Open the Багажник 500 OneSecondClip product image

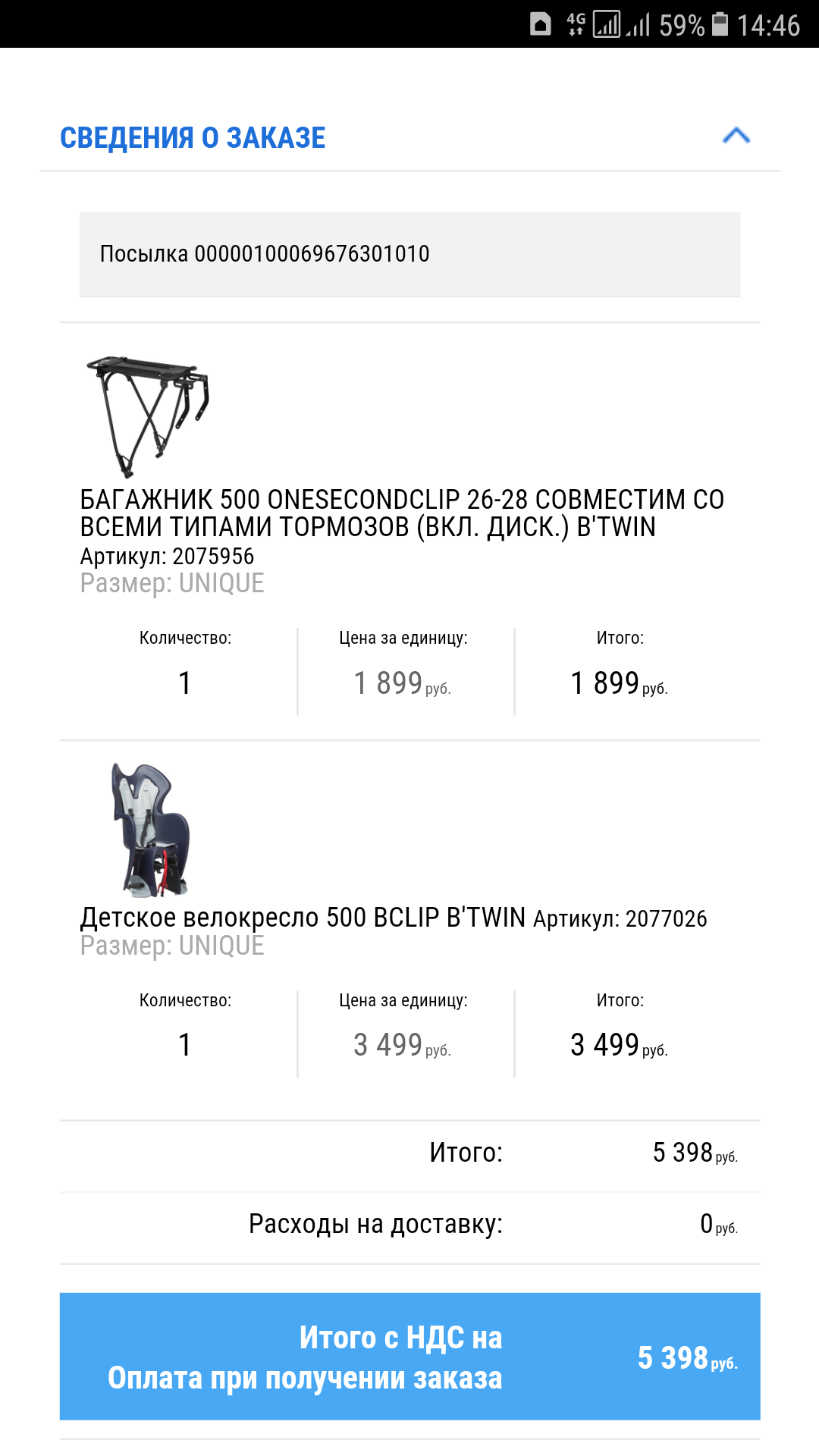148,416
